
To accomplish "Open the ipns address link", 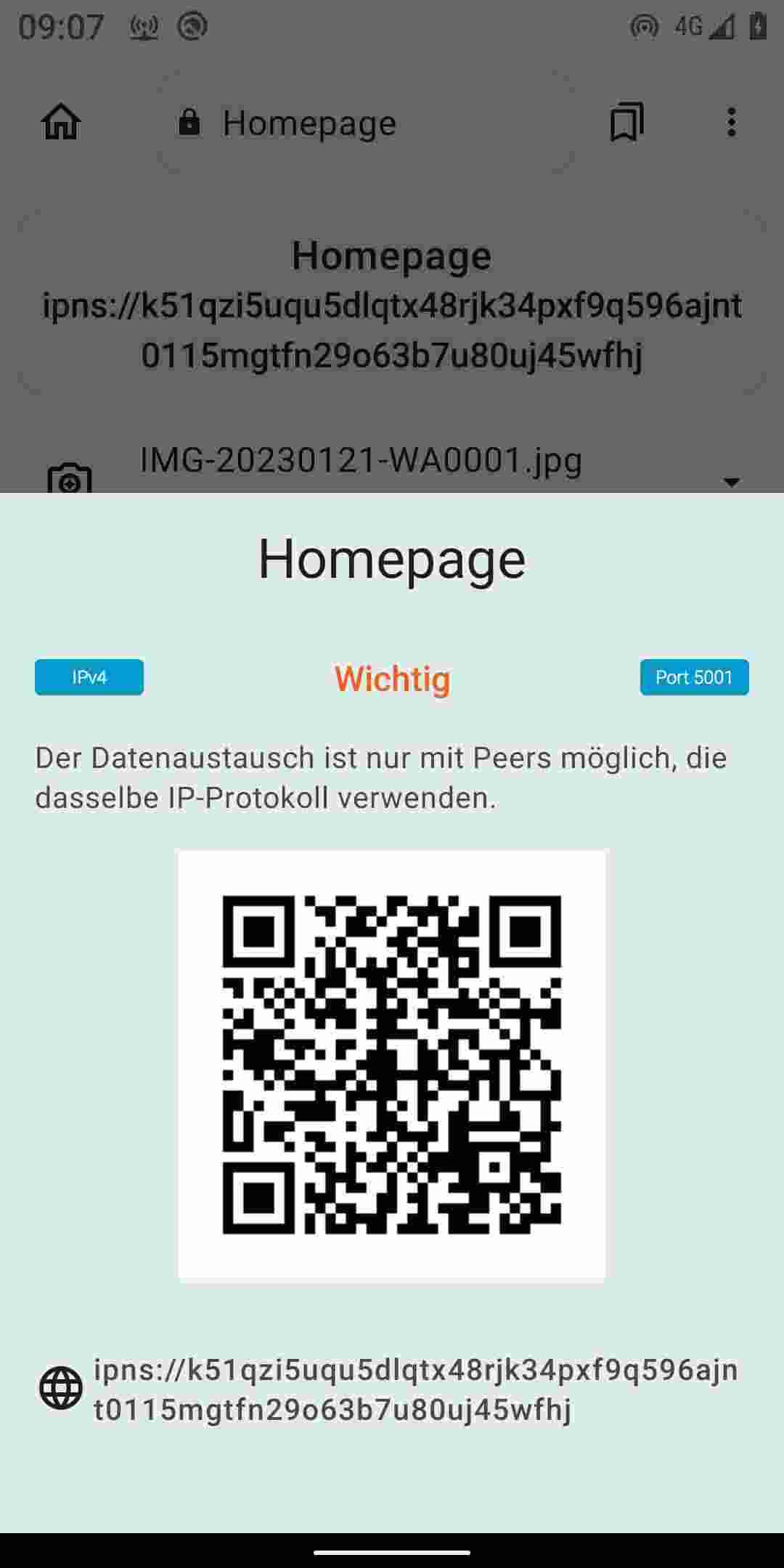I will 415,1389.
